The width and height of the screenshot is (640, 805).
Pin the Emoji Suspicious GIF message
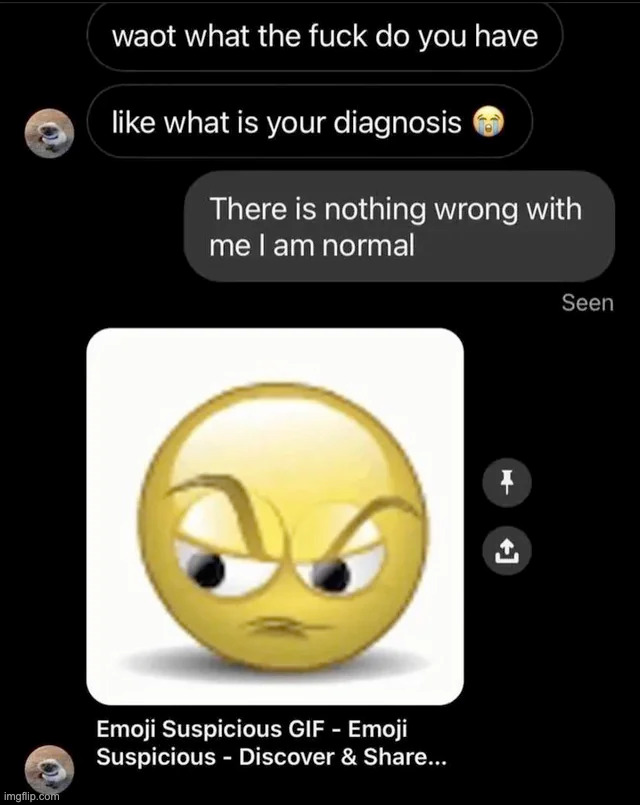[507, 484]
